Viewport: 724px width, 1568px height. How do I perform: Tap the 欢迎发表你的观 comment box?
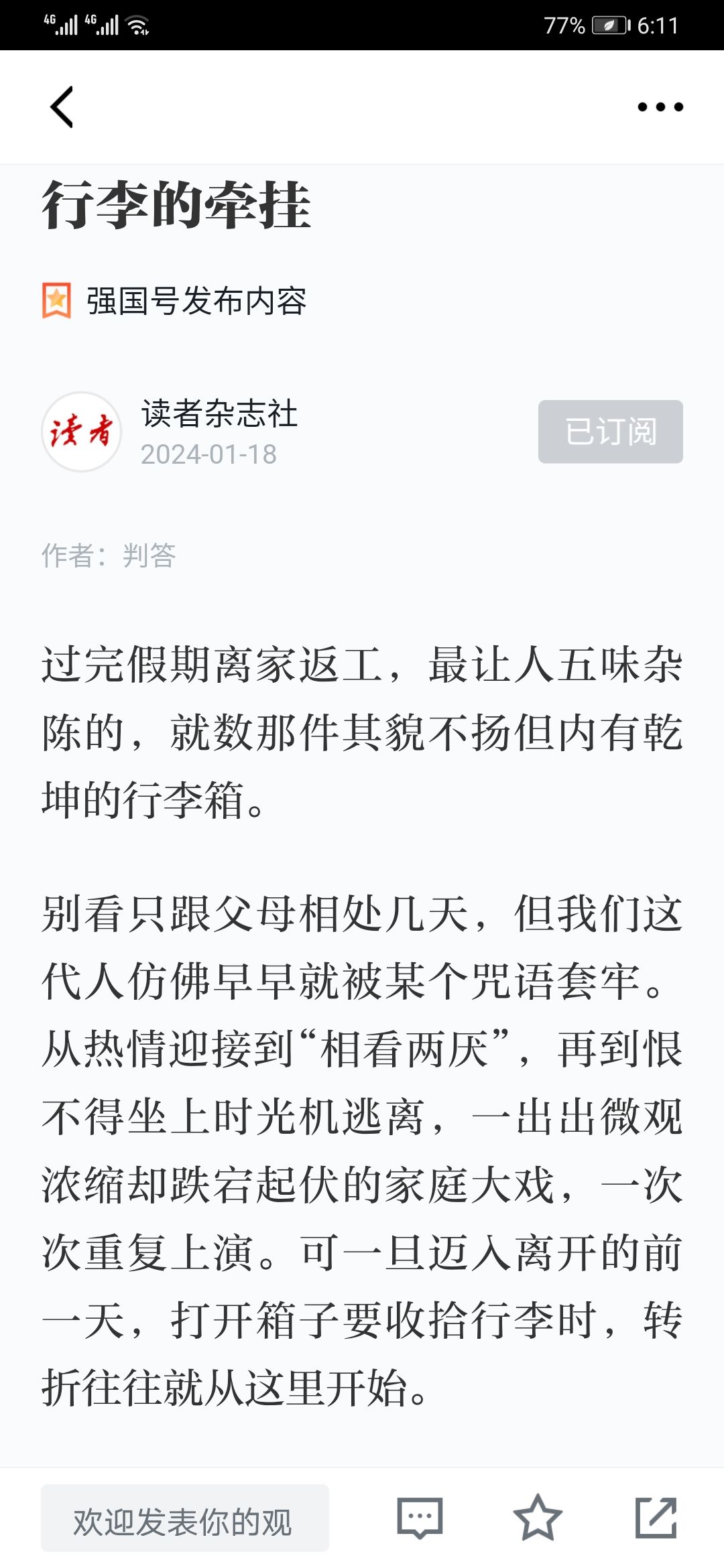pyautogui.click(x=185, y=1518)
